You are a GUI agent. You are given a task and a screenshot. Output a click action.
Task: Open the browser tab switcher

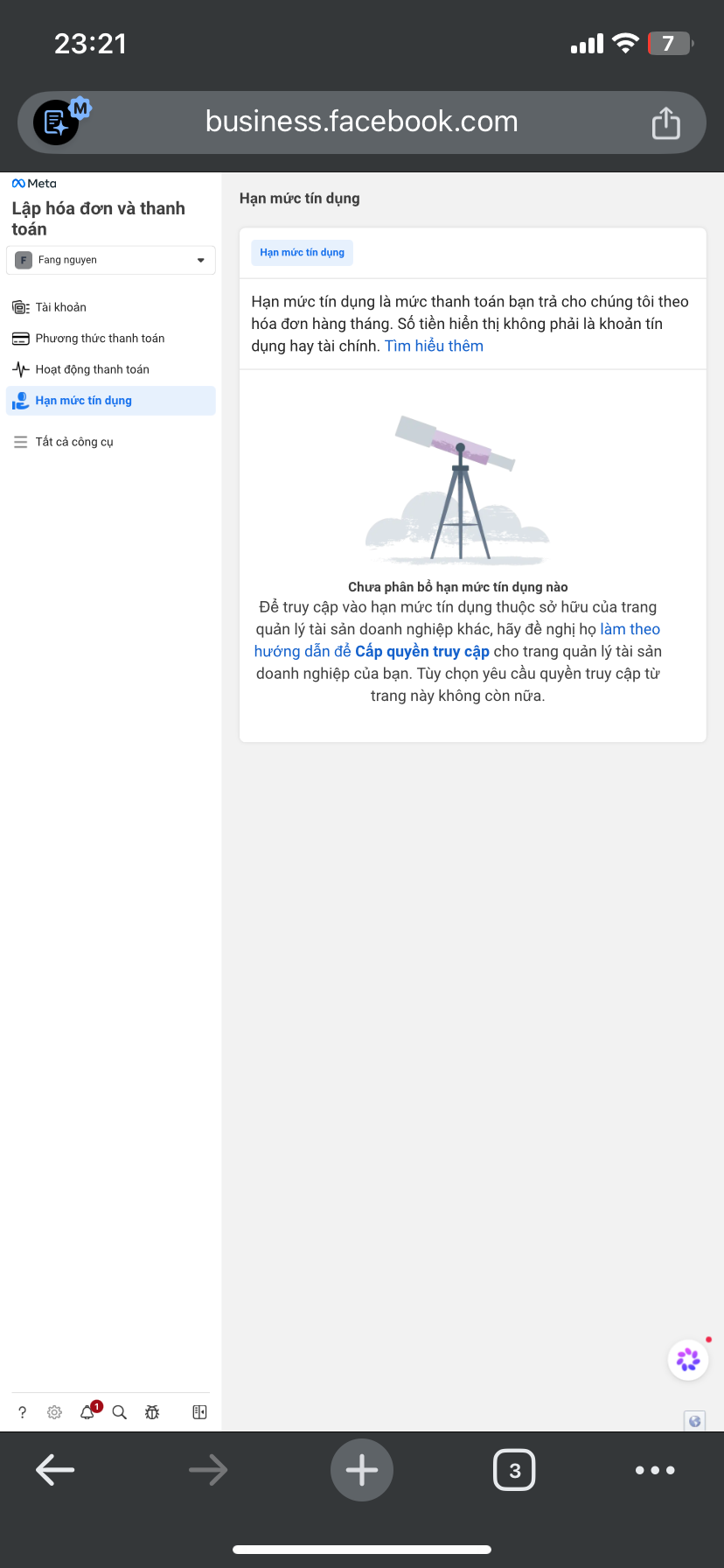point(515,1470)
